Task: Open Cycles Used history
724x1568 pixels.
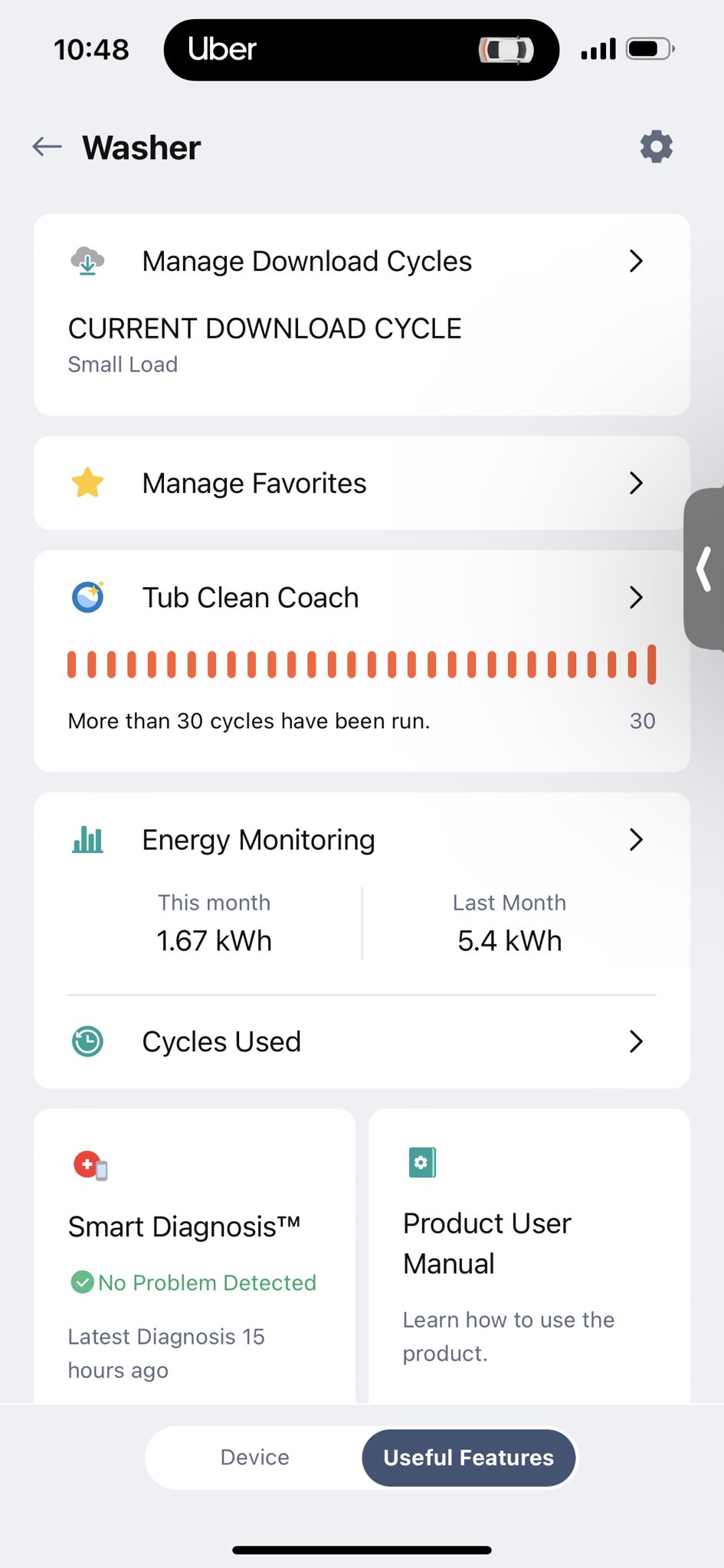Action: (362, 1041)
